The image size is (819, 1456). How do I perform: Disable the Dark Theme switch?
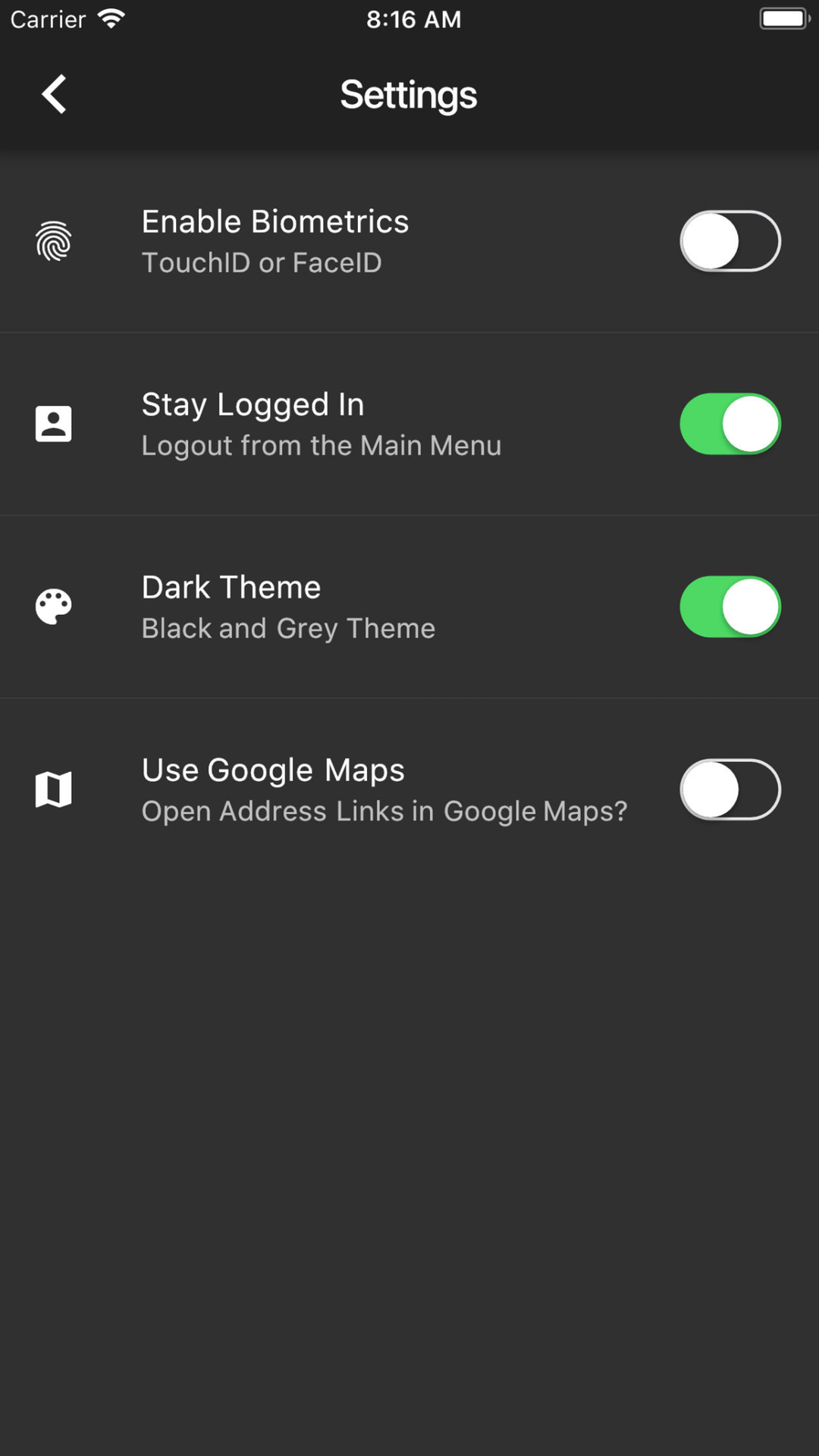[x=730, y=607]
